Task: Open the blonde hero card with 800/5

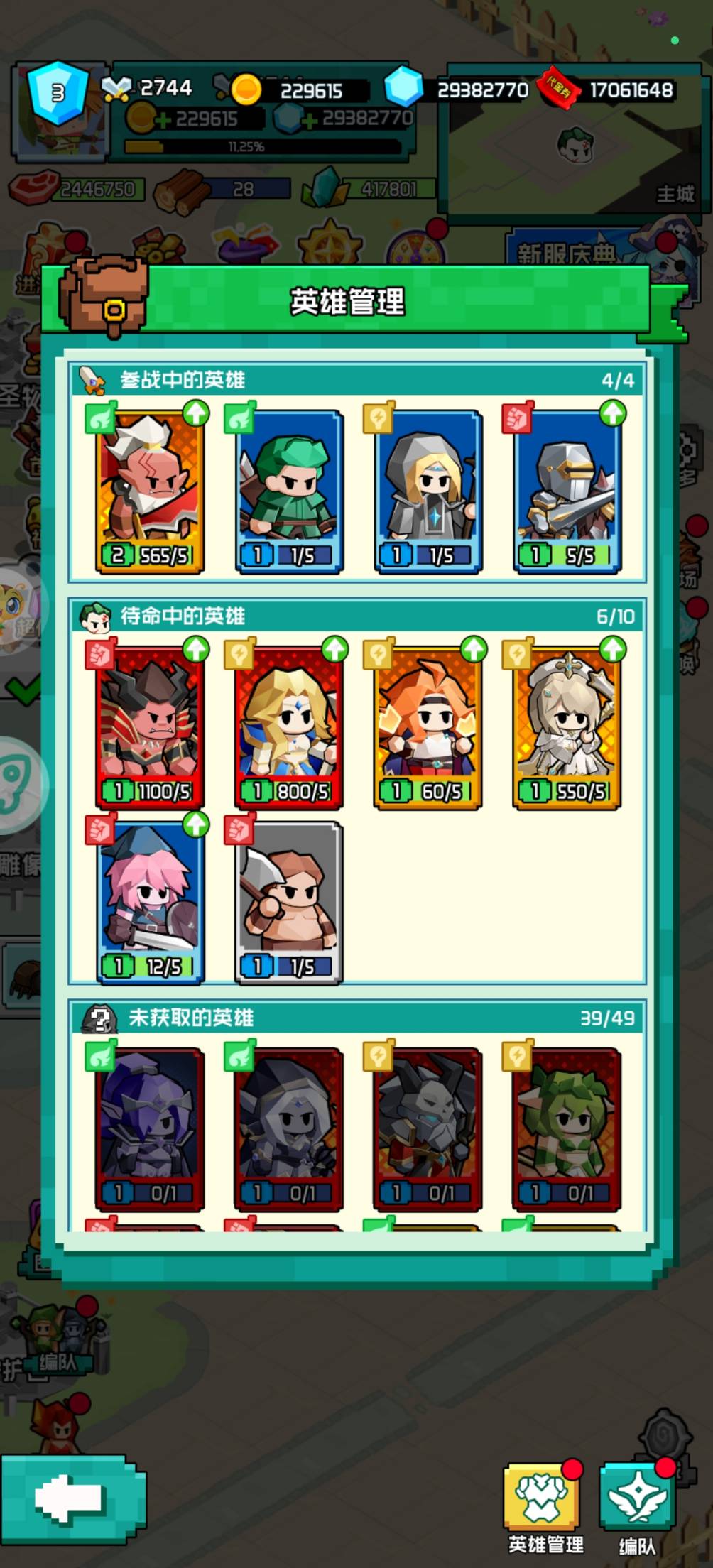Action: point(289,727)
